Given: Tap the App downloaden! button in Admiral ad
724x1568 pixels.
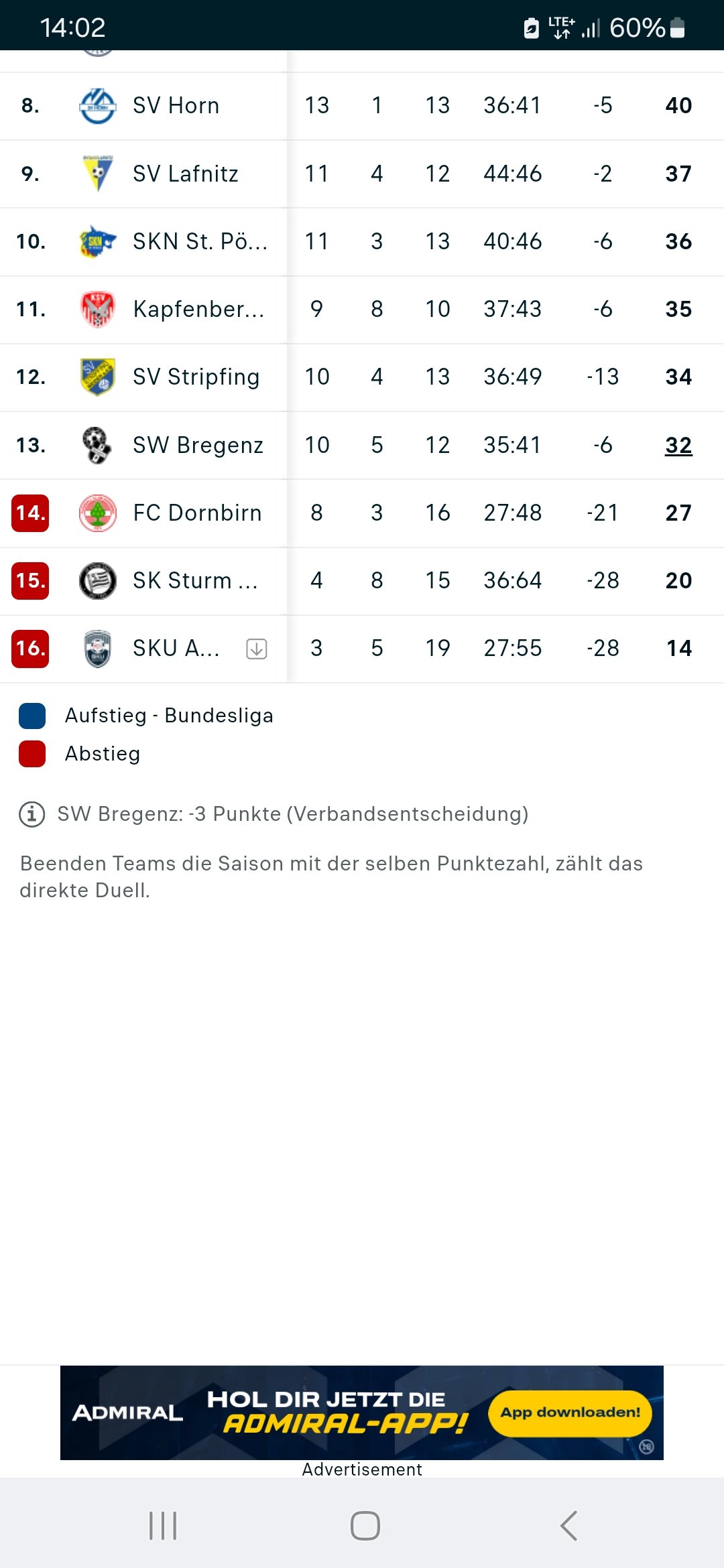Looking at the screenshot, I should (570, 1413).
